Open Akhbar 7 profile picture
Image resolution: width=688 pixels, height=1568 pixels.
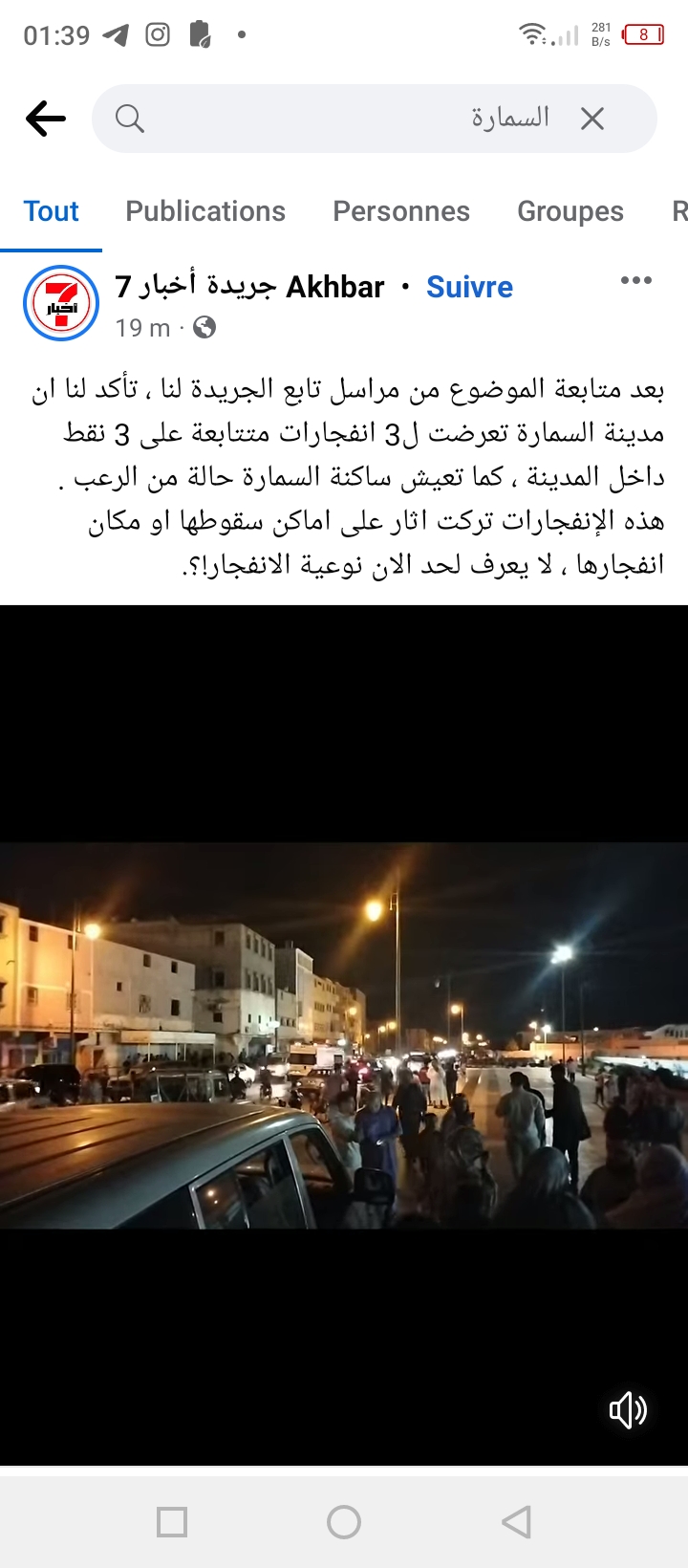[x=61, y=303]
